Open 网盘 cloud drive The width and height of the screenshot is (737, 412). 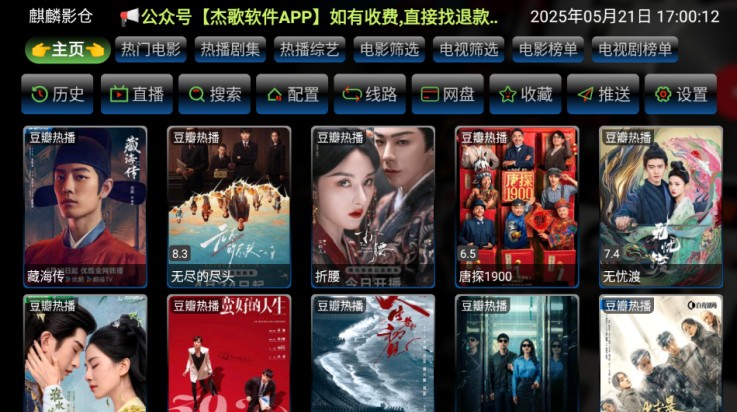(447, 94)
